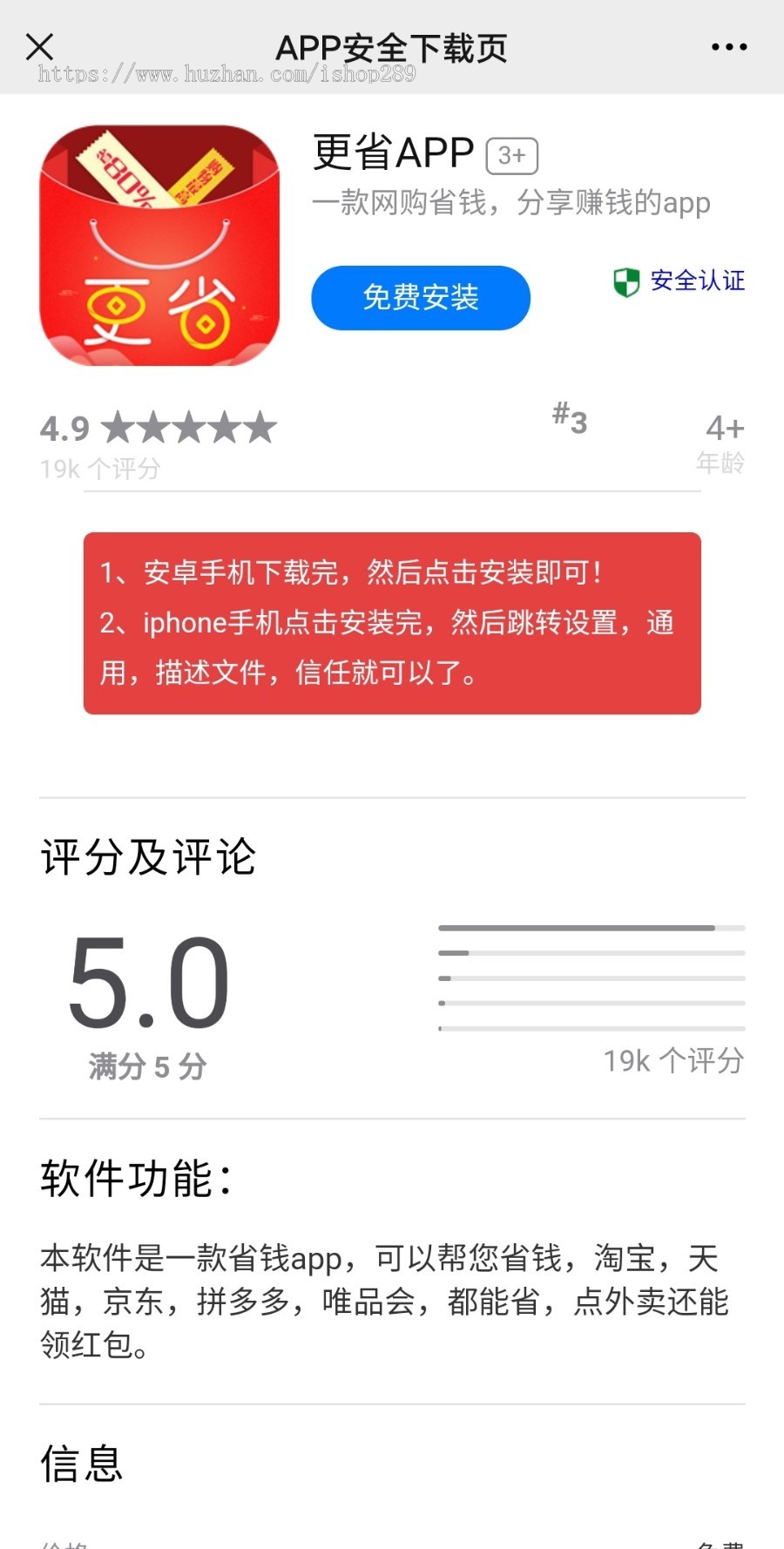
Task: Open the three-dot overflow menu
Action: pos(728,47)
